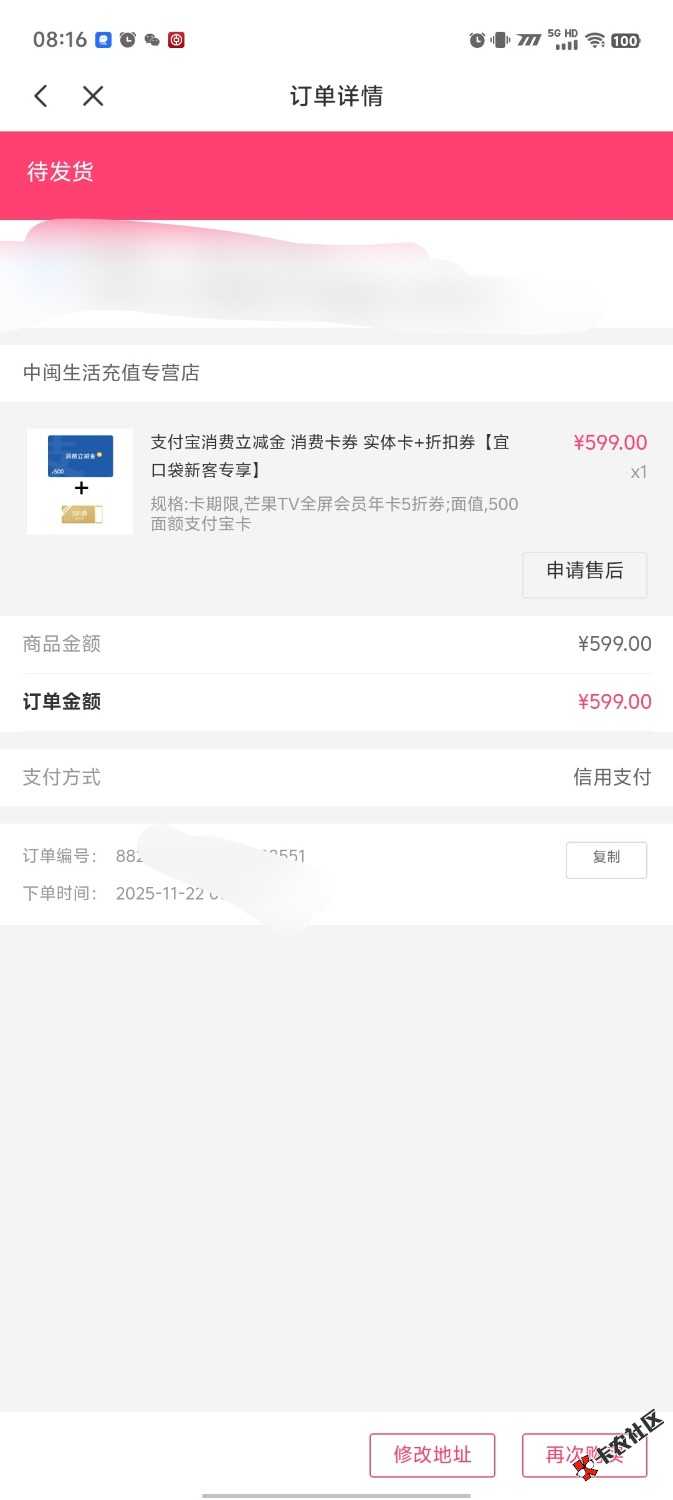The width and height of the screenshot is (673, 1500).
Task: Open the 中闽生活充值专营店 shop
Action: pyautogui.click(x=112, y=373)
